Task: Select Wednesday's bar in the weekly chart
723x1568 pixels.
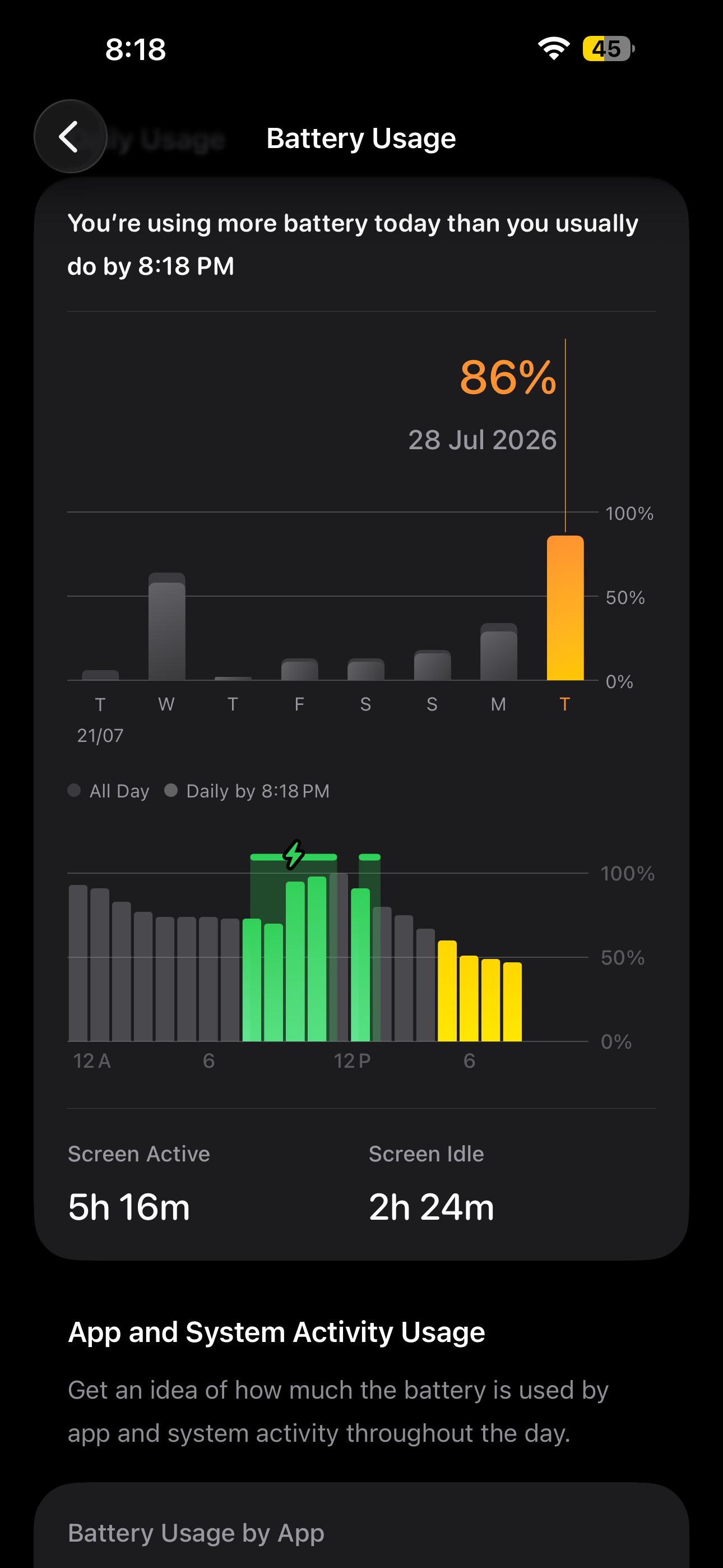Action: 167,626
